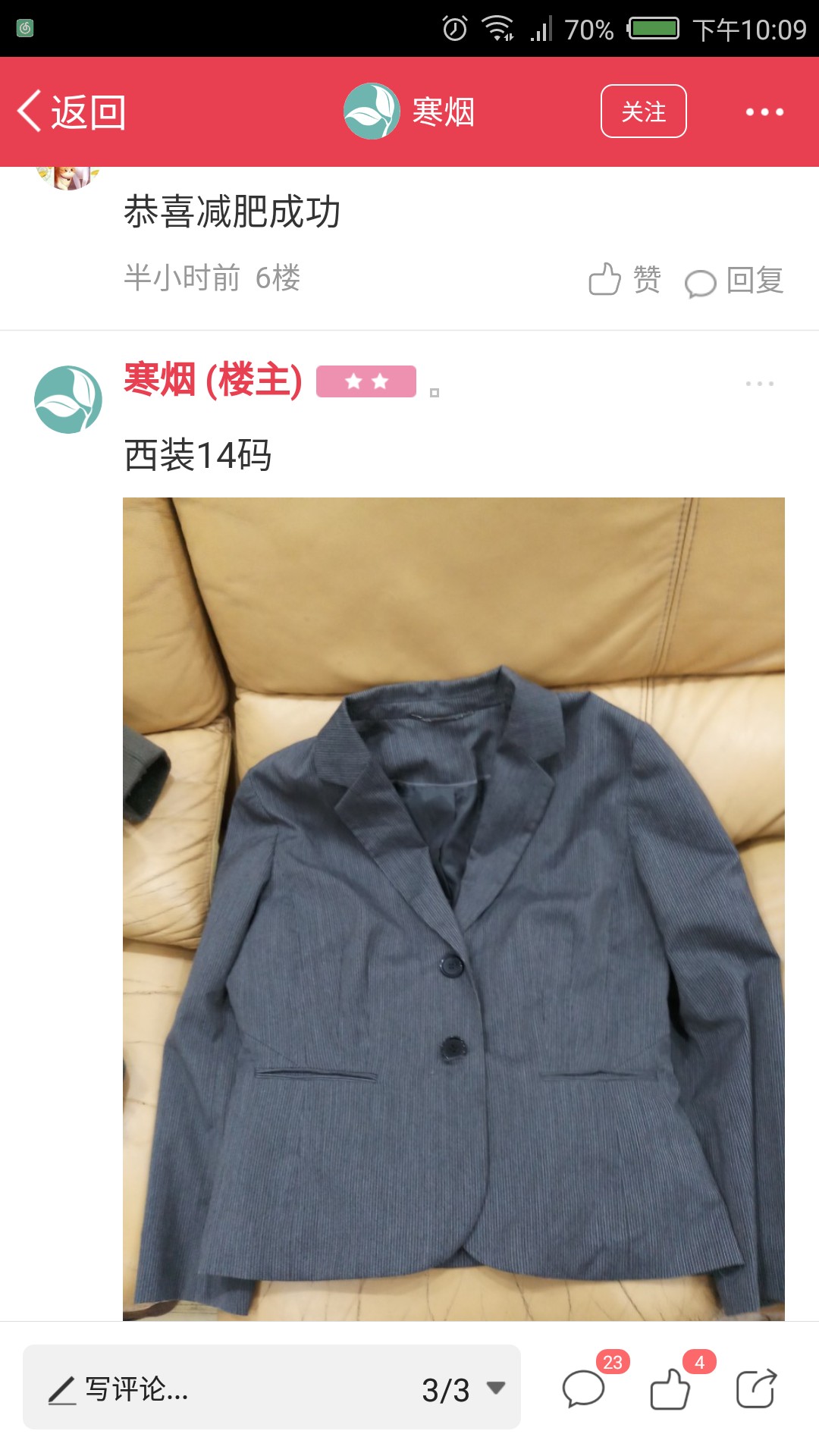
Task: Follow the author with the 关注 button
Action: (643, 111)
